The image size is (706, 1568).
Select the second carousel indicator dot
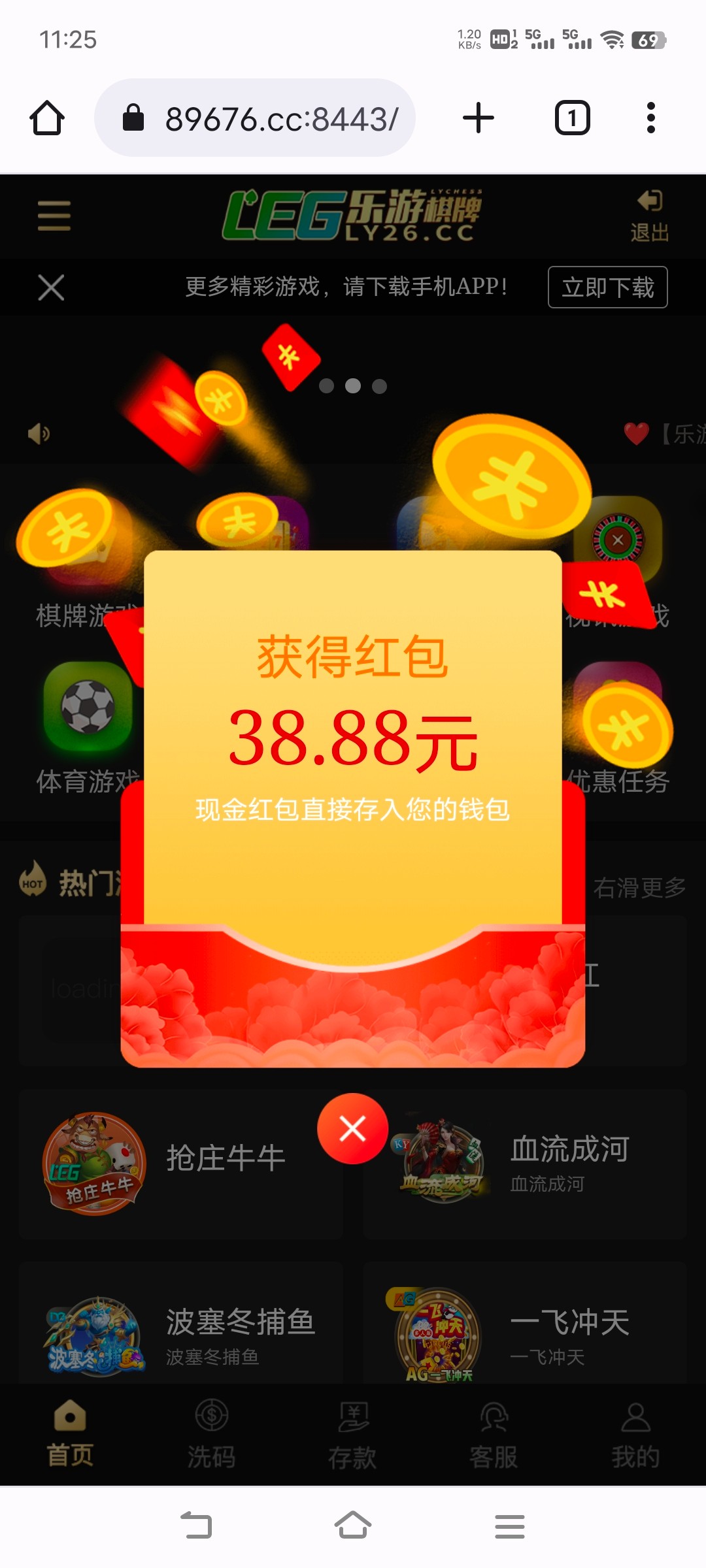pyautogui.click(x=352, y=386)
